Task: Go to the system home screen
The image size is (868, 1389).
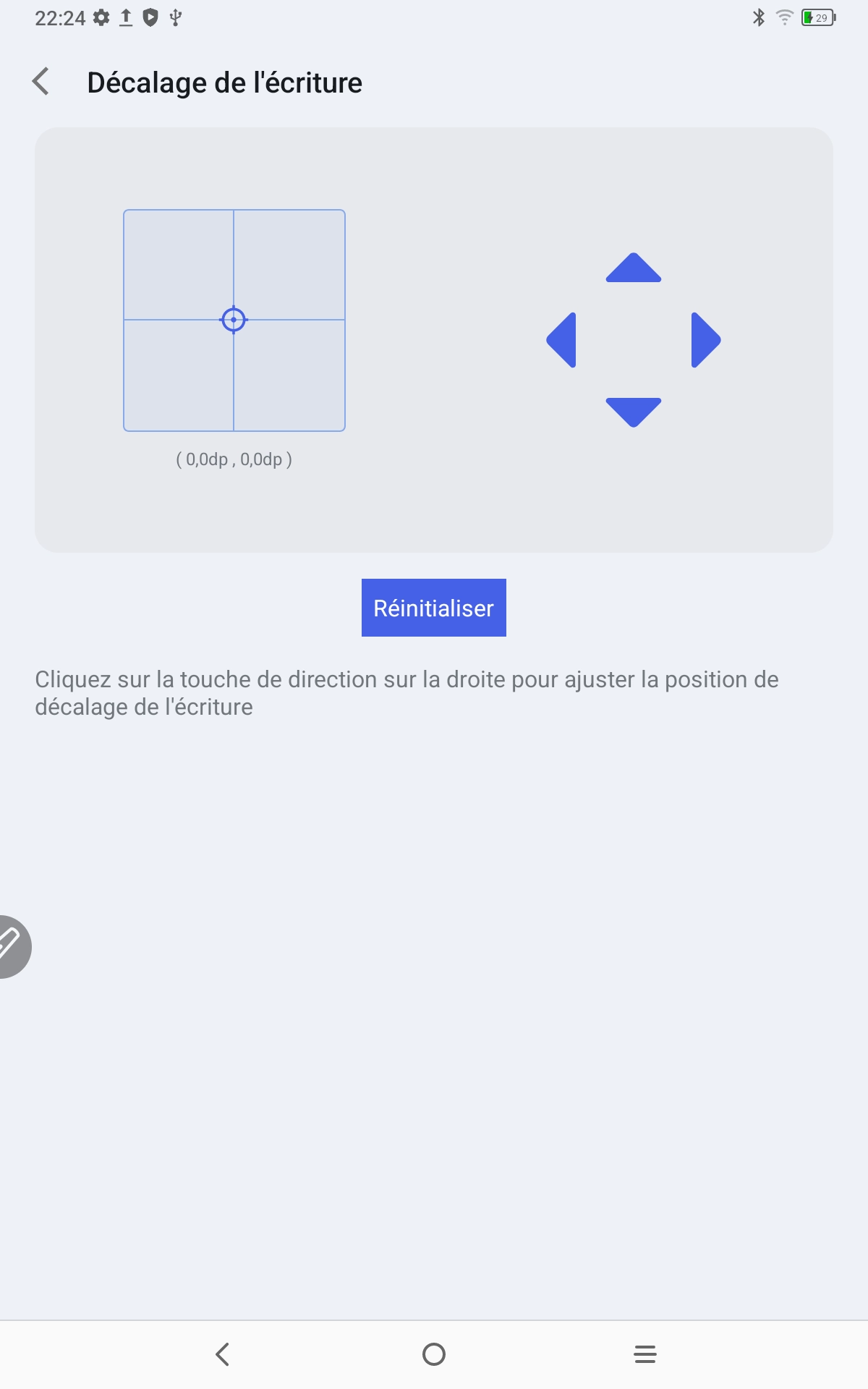Action: click(433, 1354)
